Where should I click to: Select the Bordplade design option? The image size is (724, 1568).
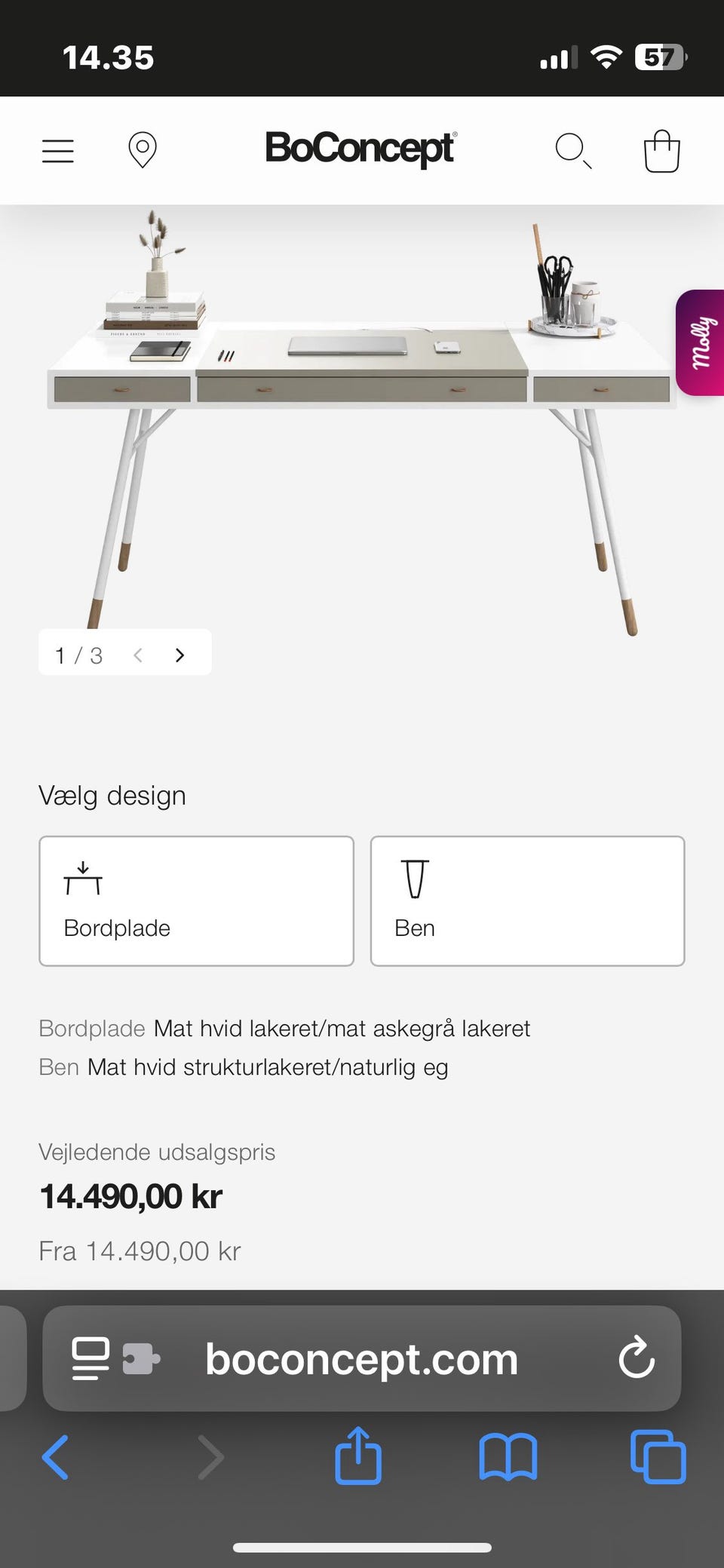coord(195,900)
